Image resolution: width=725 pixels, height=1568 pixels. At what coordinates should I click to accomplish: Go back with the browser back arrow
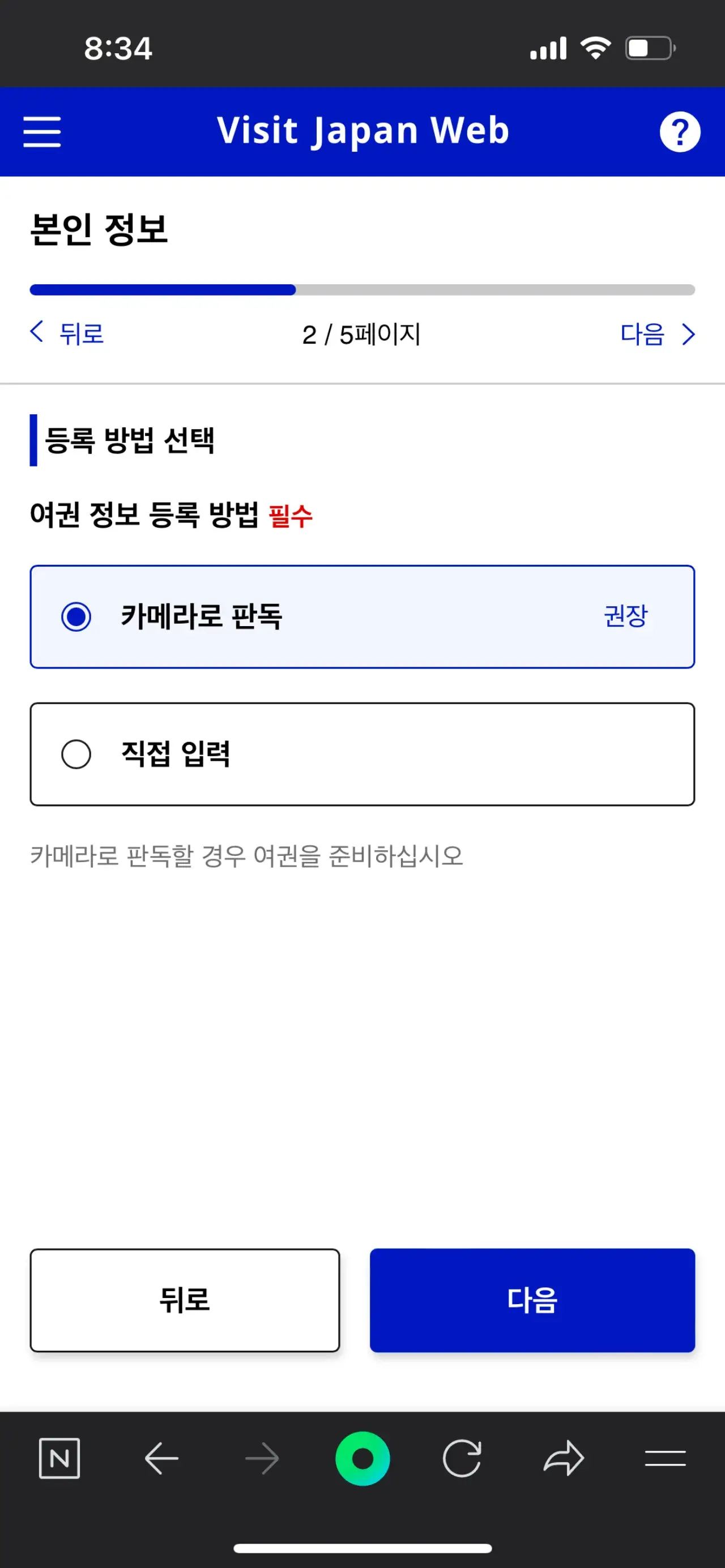point(161,1458)
